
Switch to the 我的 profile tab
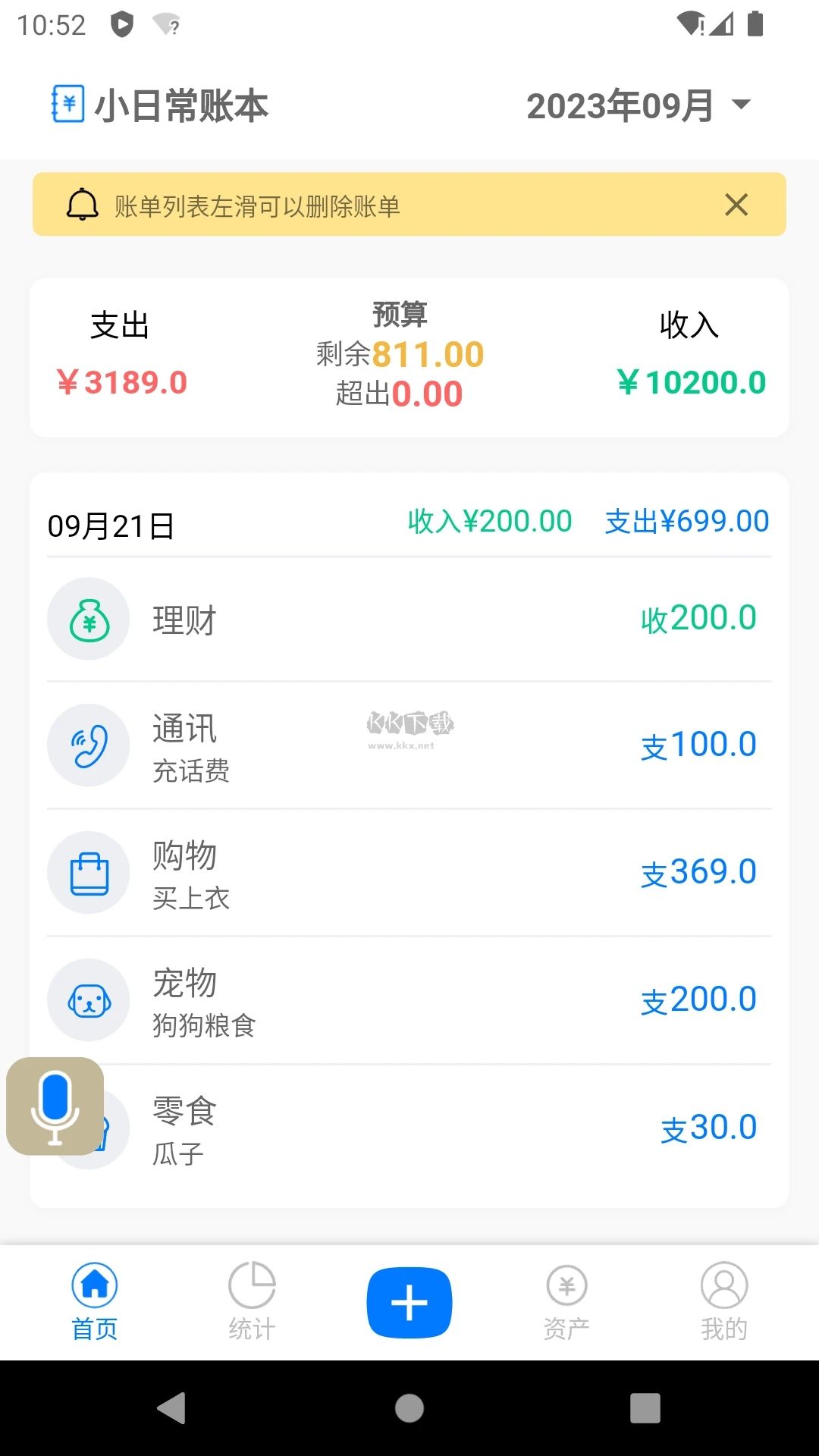[724, 1301]
